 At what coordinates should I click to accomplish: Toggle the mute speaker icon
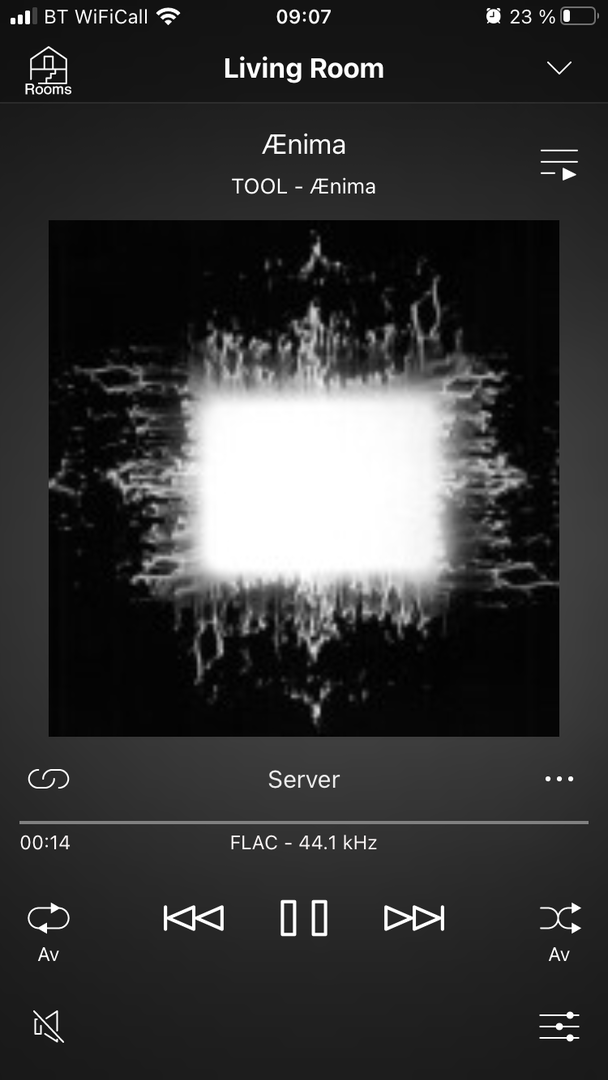click(x=48, y=1026)
